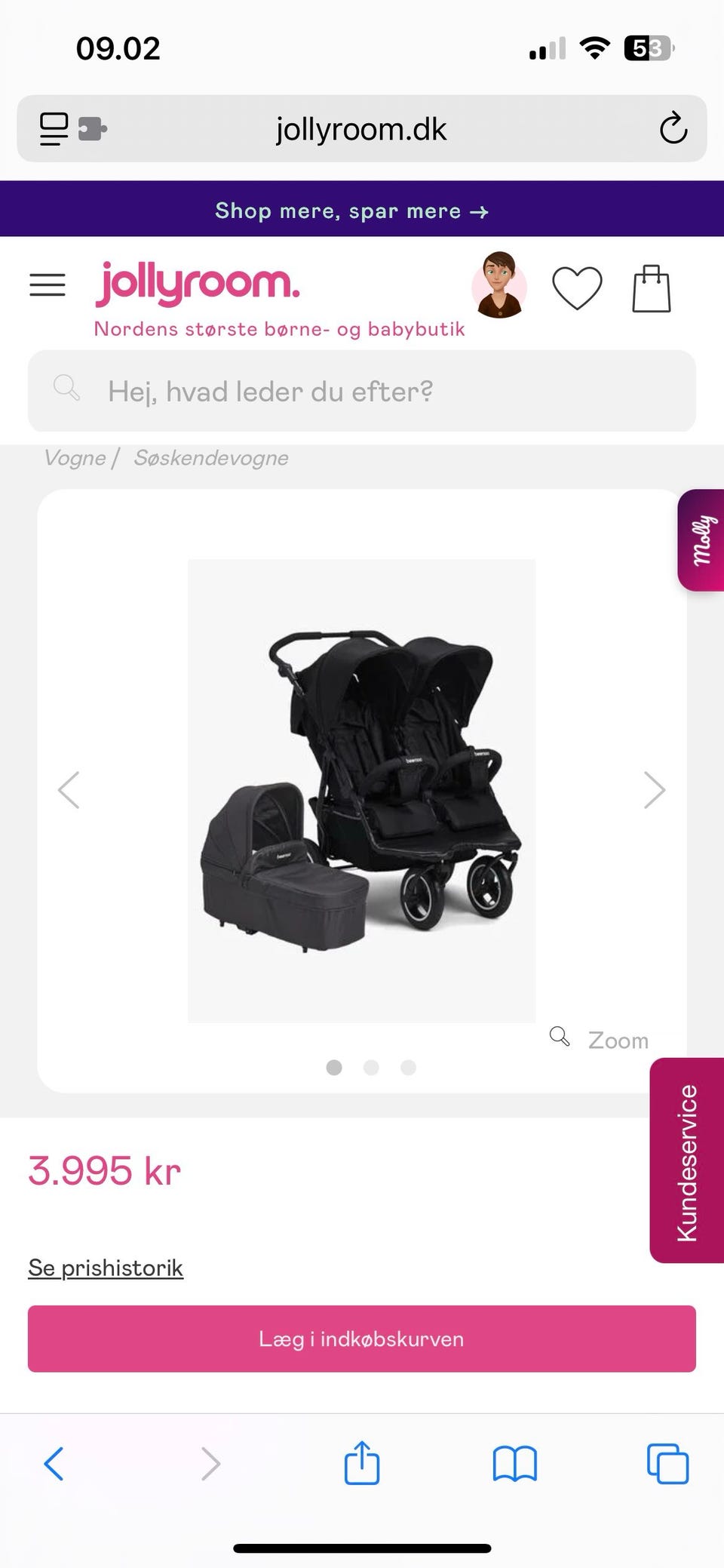Advance the carousel with the right arrow
The width and height of the screenshot is (724, 1568).
tap(655, 789)
